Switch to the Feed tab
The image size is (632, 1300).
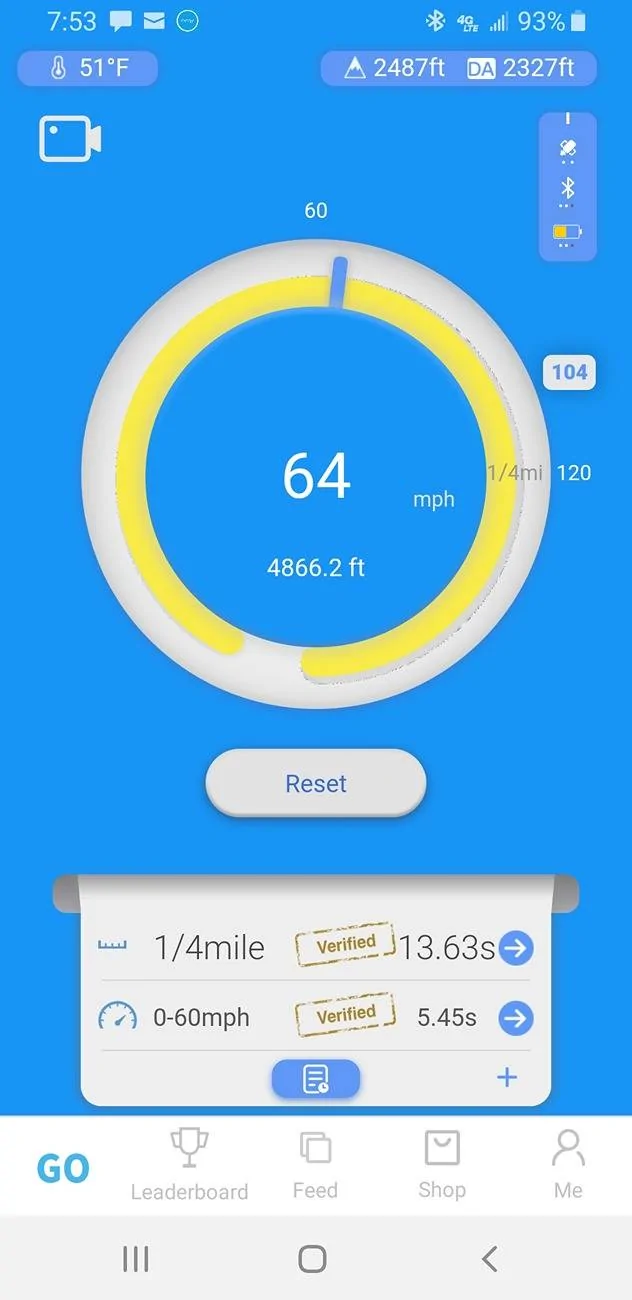point(315,1164)
